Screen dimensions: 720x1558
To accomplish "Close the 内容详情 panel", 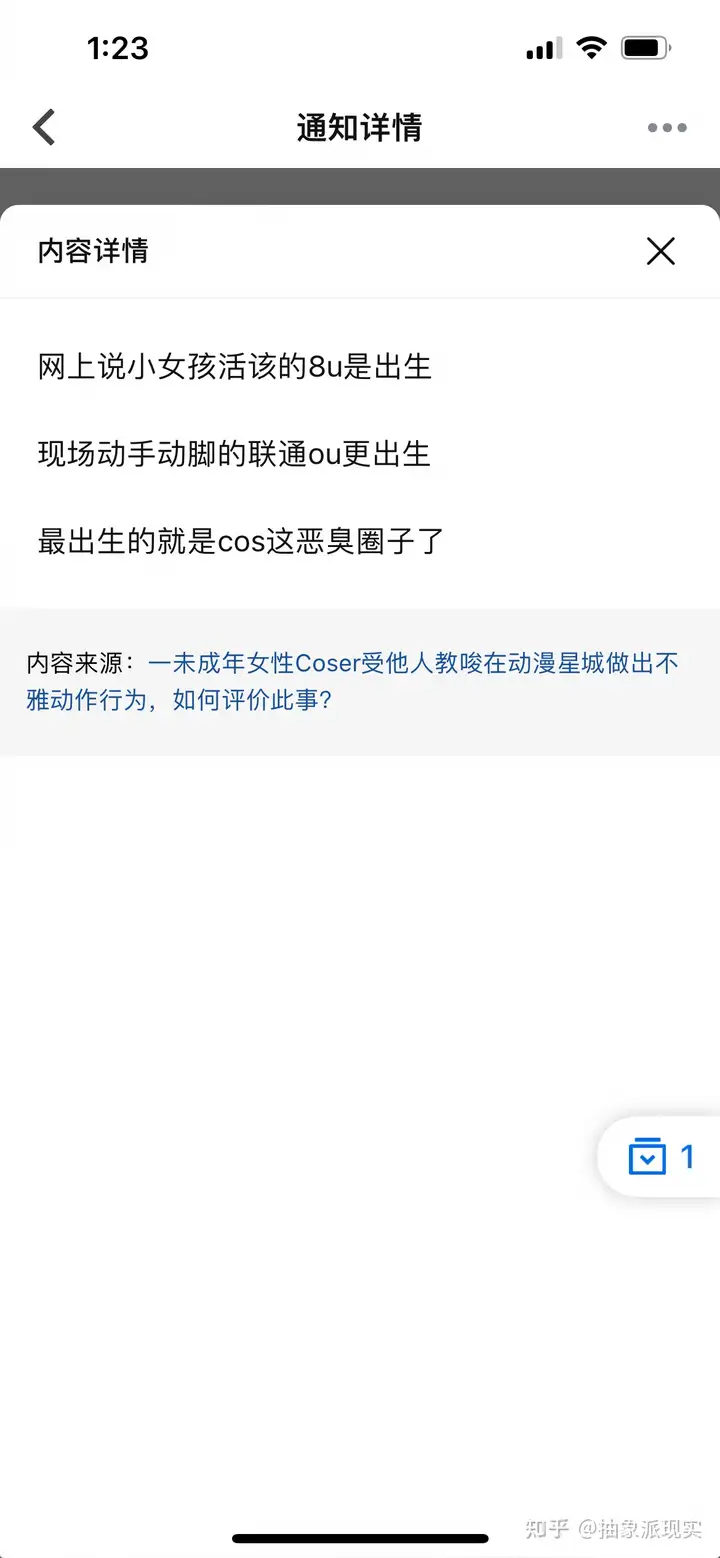I will pos(661,251).
